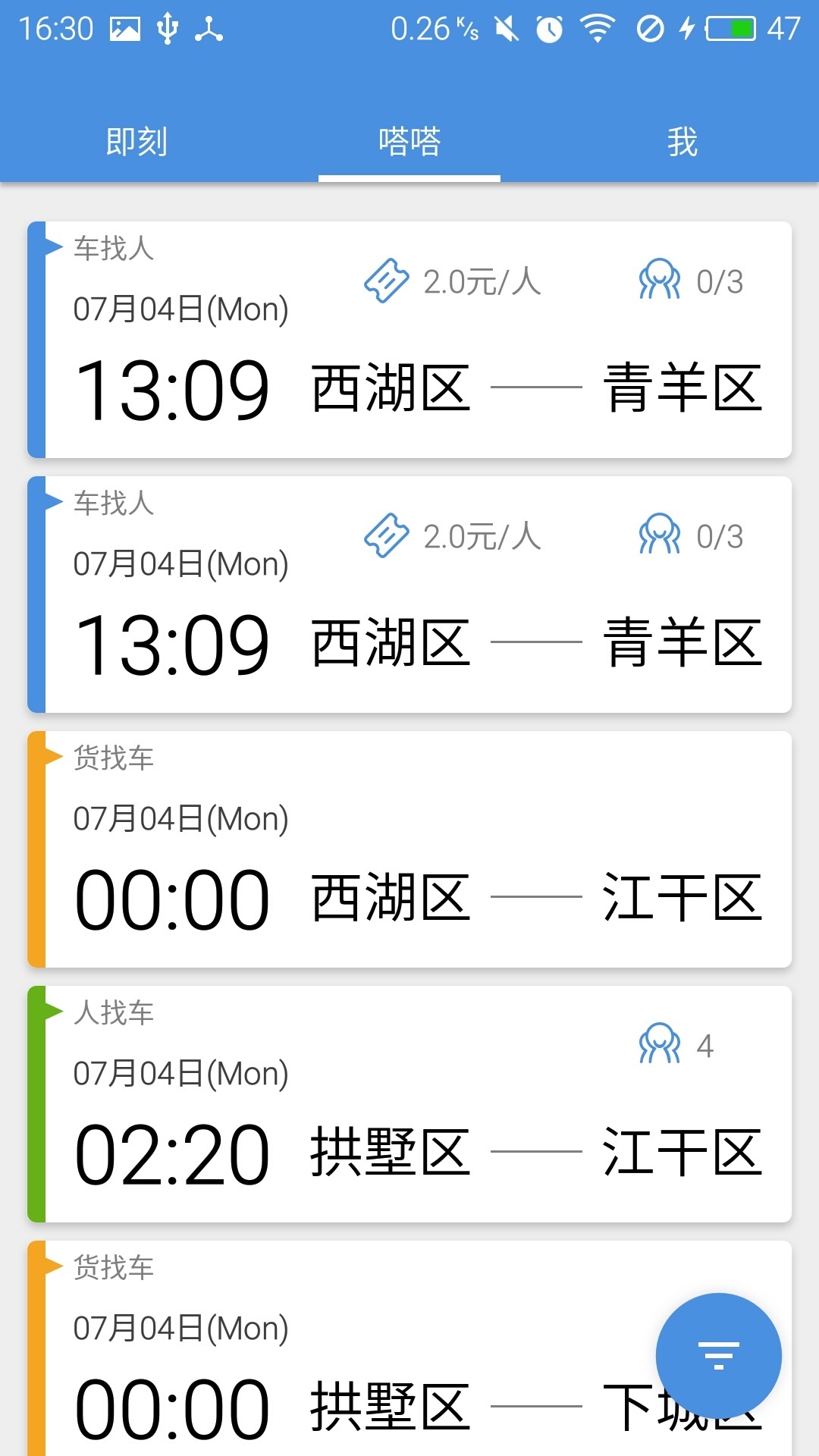Viewport: 819px width, 1456px height.
Task: Switch to the 即刻 tab
Action: click(x=136, y=142)
